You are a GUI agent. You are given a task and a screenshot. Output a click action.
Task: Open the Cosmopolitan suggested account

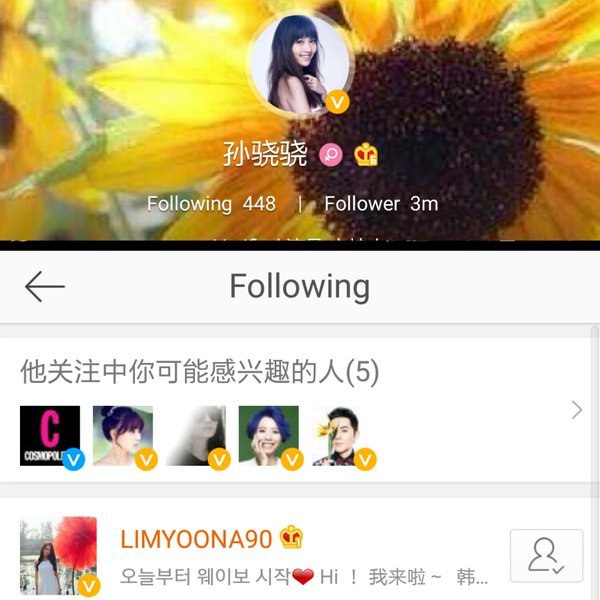click(x=50, y=436)
